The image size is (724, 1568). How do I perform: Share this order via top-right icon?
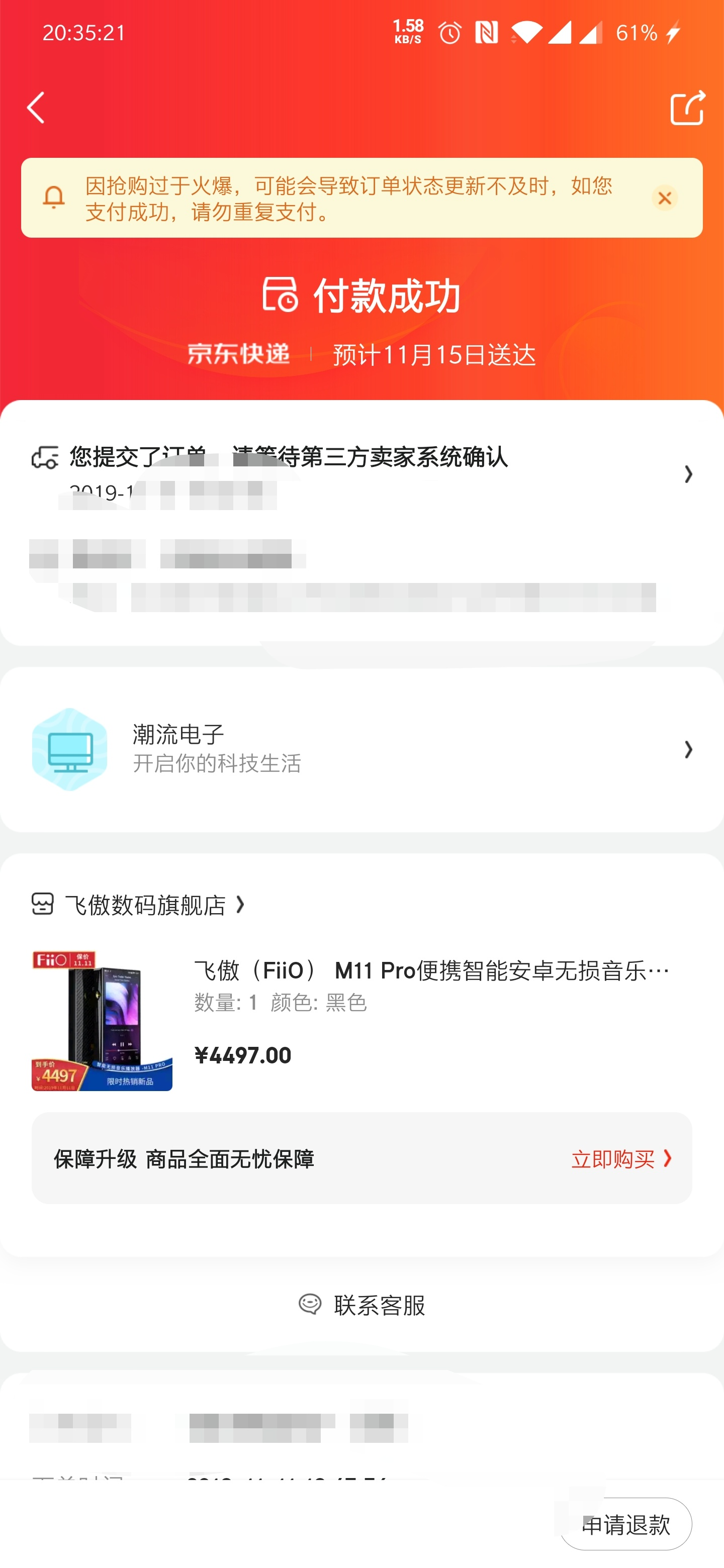click(686, 108)
